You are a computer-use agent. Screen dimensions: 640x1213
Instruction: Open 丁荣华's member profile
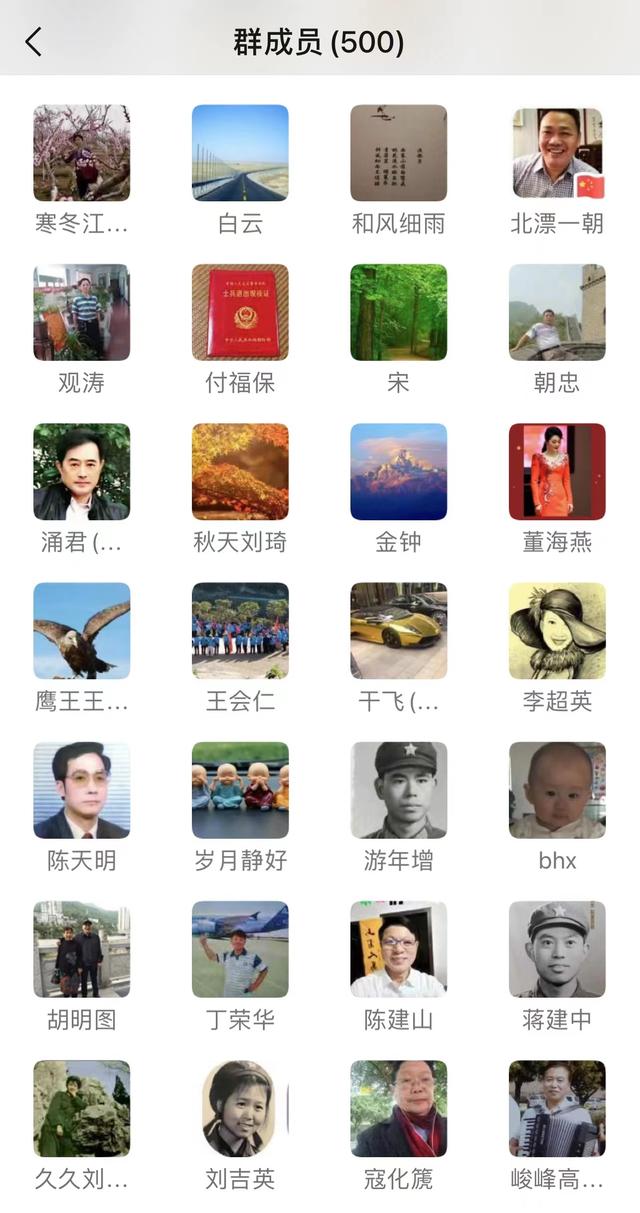point(240,948)
